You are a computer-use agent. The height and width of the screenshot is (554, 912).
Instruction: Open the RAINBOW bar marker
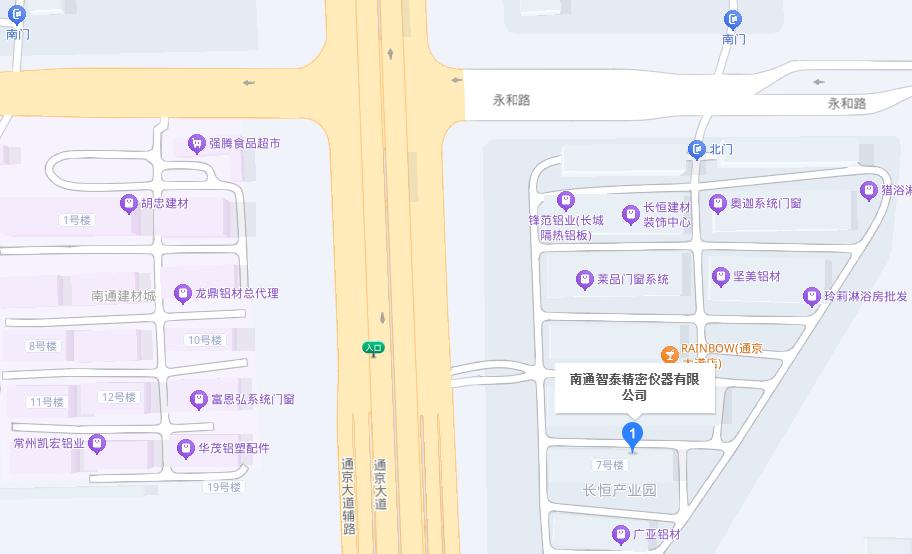pos(670,354)
